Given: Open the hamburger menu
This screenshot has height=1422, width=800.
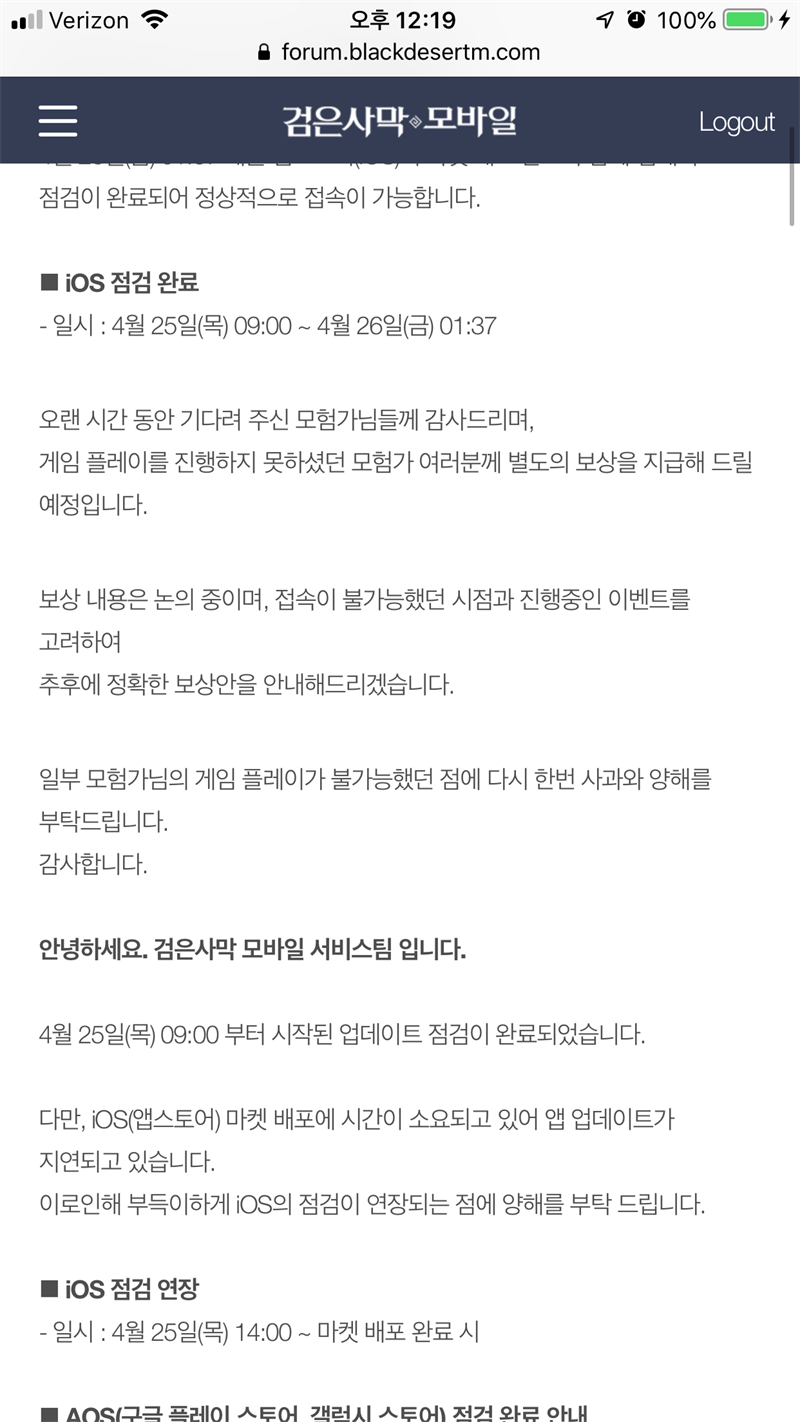Looking at the screenshot, I should (58, 121).
